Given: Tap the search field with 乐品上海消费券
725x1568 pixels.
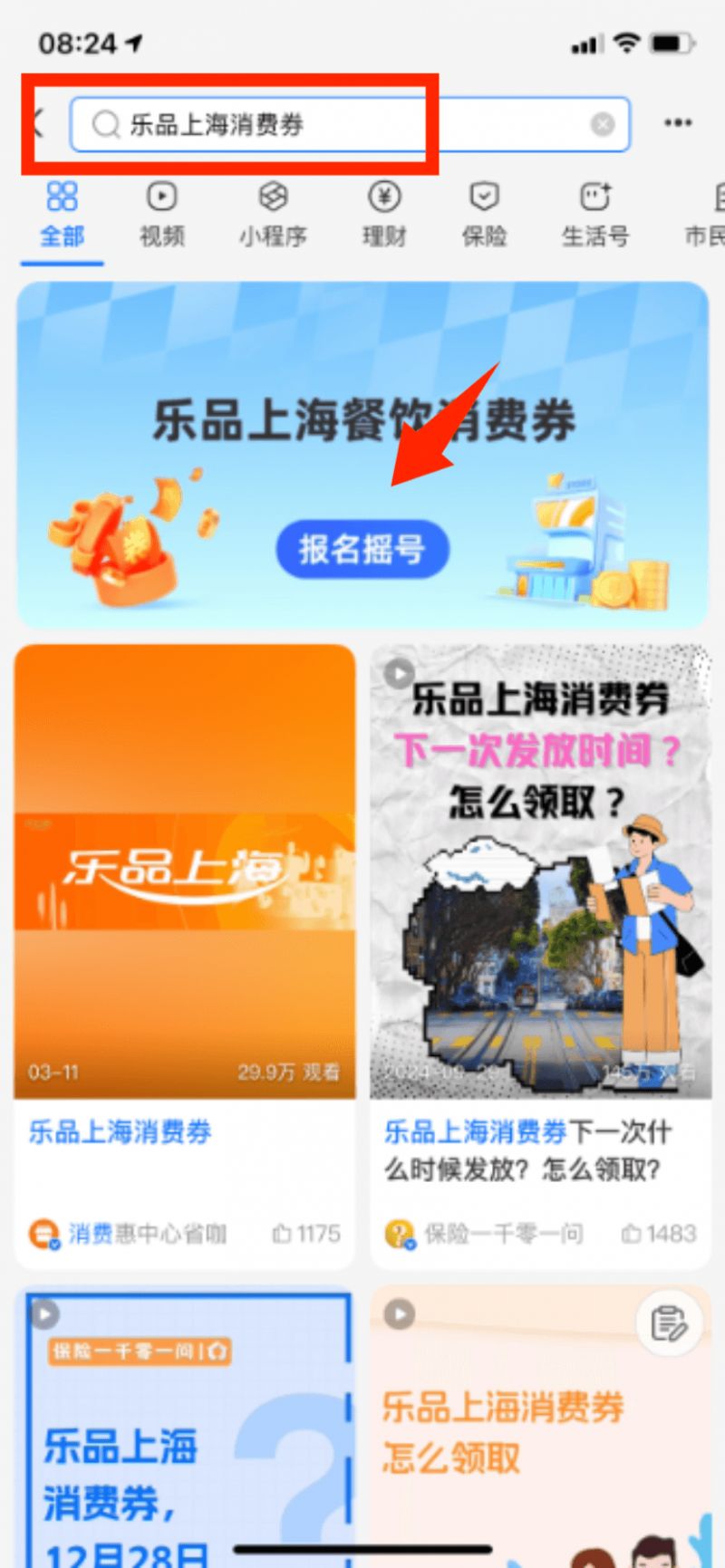Looking at the screenshot, I should 350,124.
